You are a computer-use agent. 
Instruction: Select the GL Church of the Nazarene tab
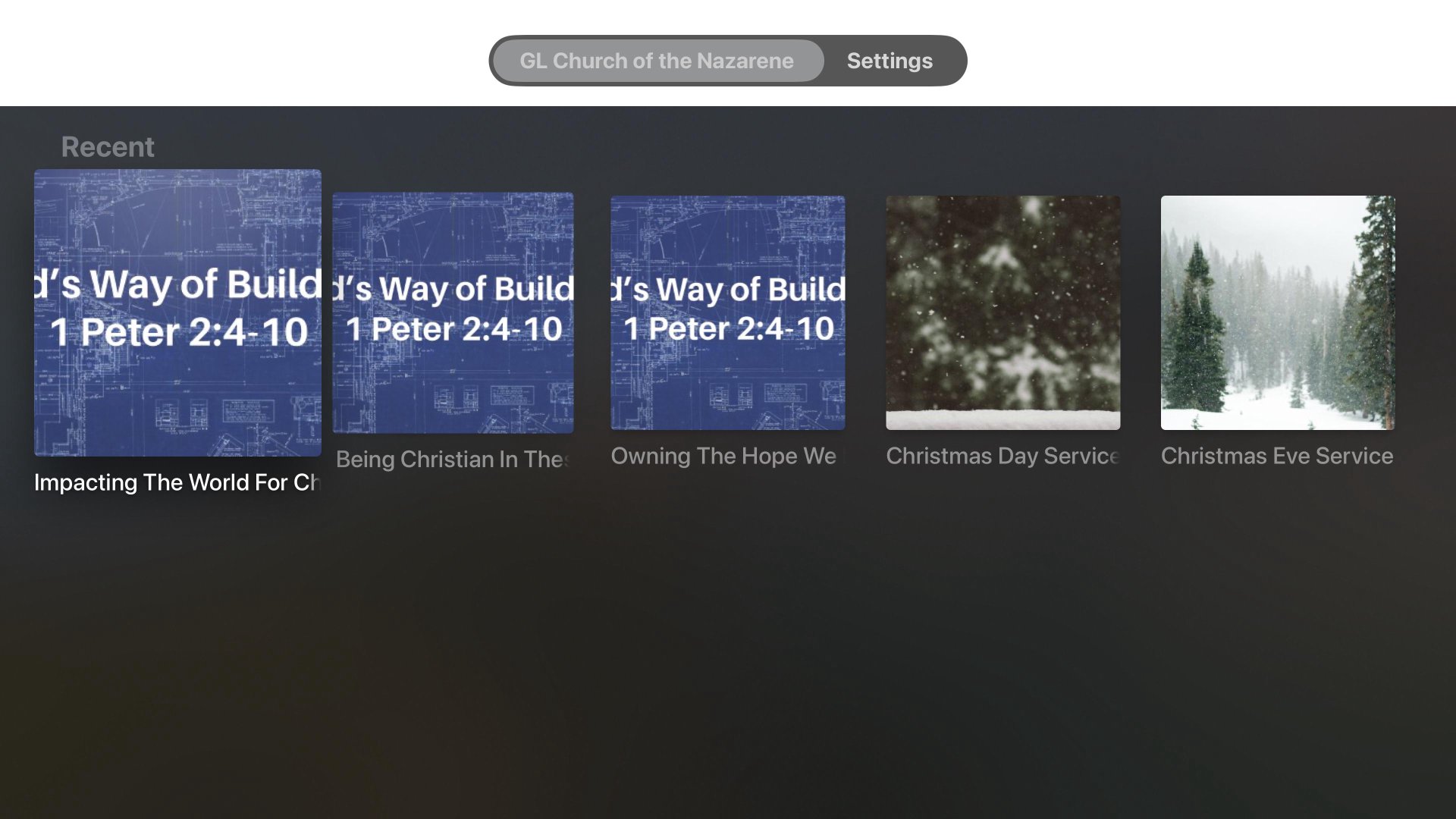(x=657, y=61)
